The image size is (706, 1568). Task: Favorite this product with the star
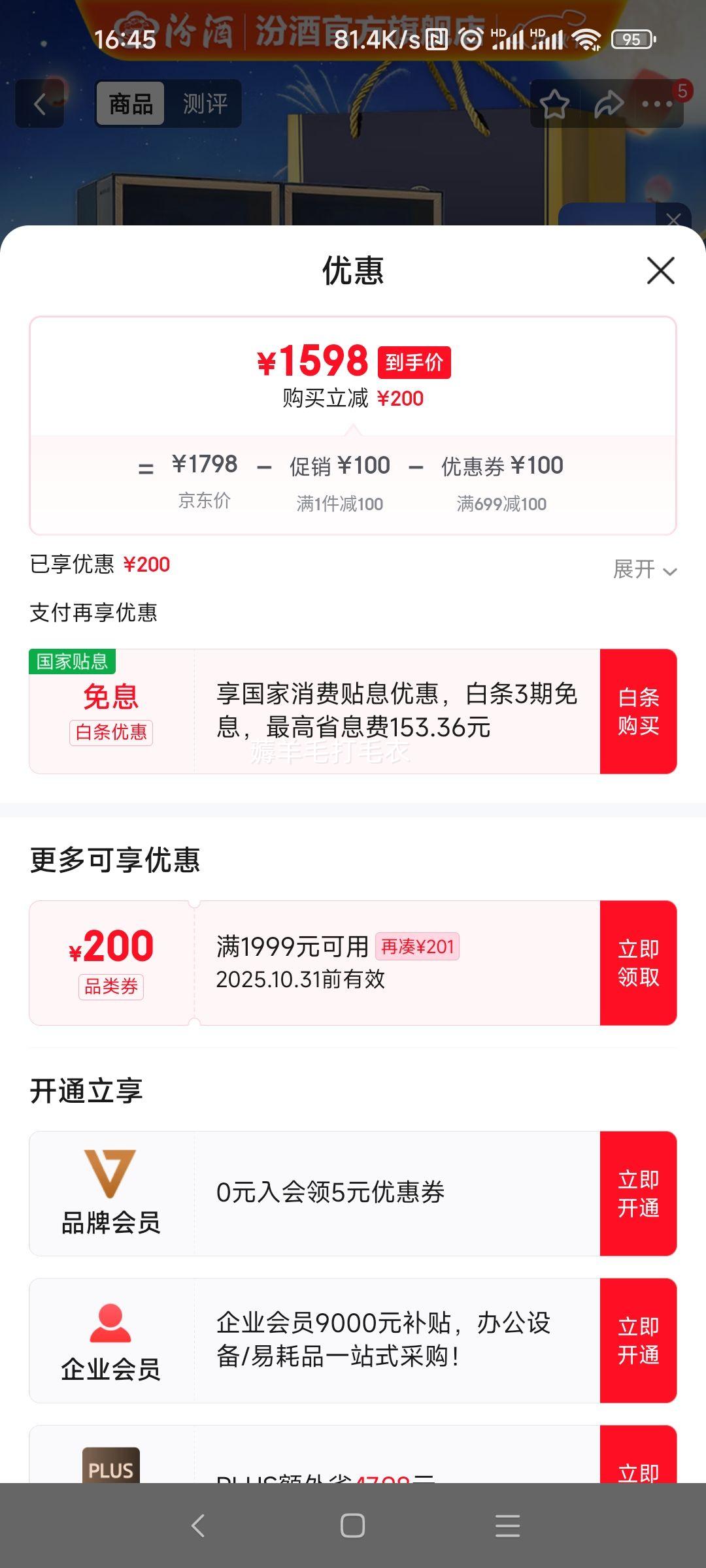coord(554,105)
